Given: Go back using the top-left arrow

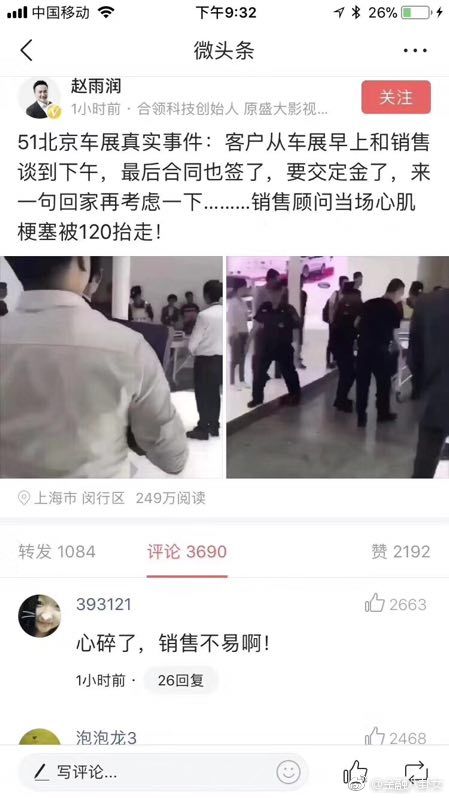Looking at the screenshot, I should tap(26, 50).
